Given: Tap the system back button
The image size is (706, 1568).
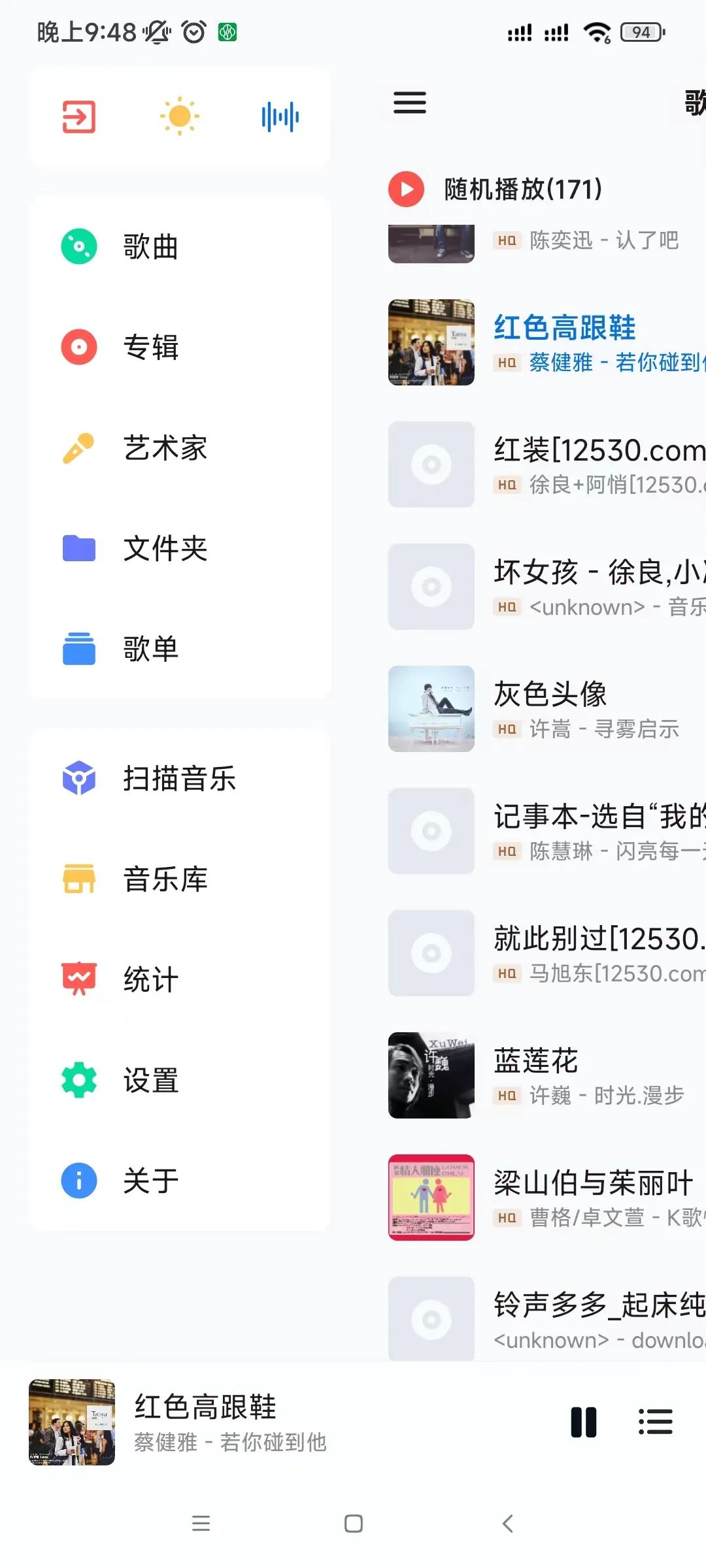Looking at the screenshot, I should (508, 1524).
